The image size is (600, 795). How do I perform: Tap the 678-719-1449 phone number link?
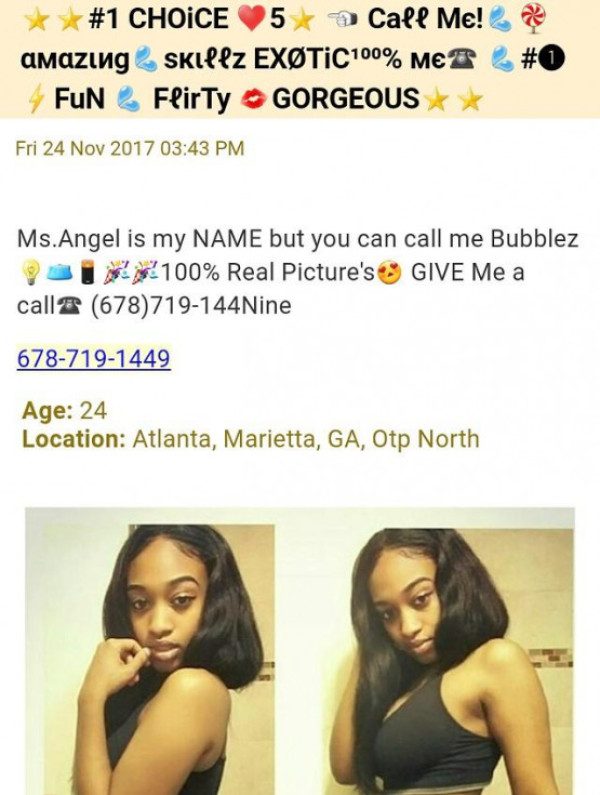pyautogui.click(x=94, y=358)
